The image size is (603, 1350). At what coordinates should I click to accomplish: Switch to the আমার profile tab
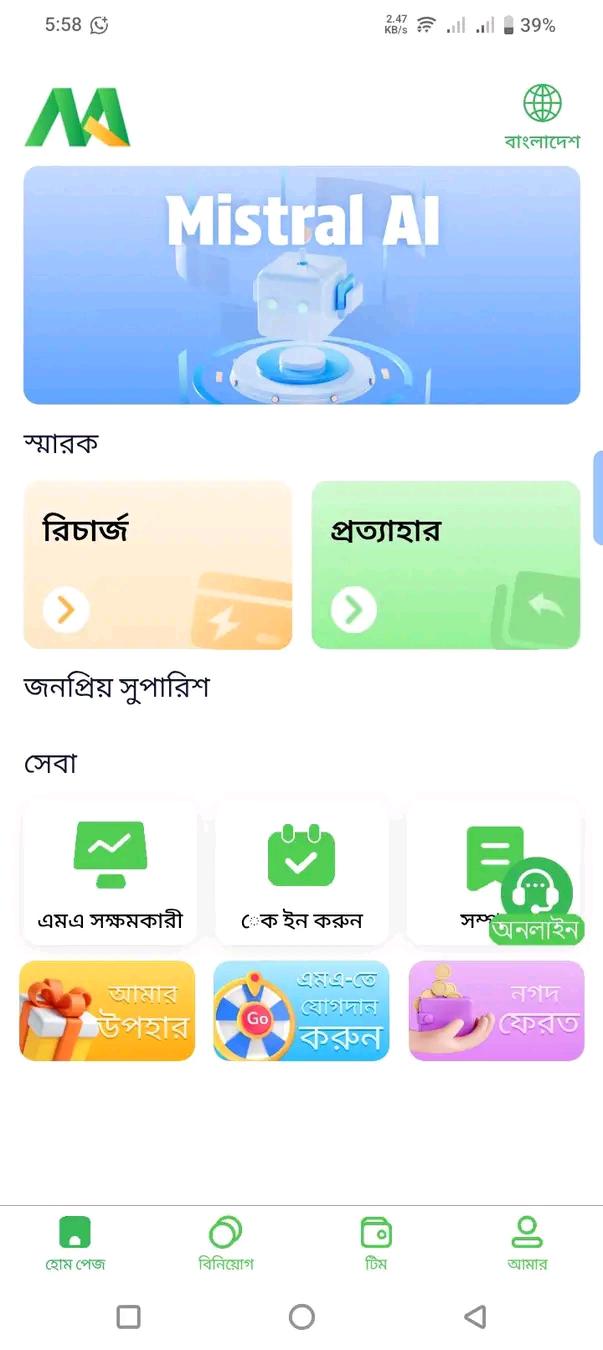(x=527, y=1243)
